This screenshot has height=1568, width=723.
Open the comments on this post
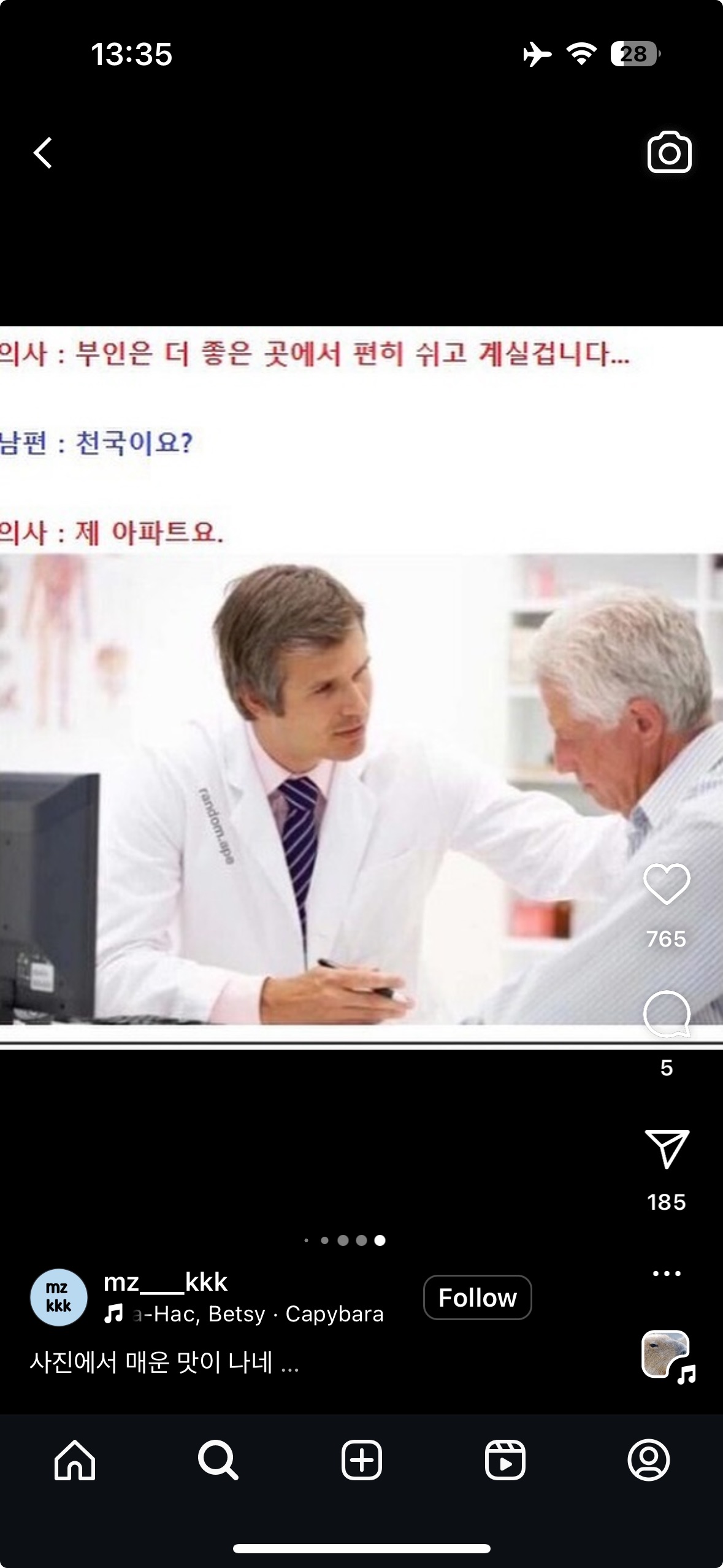click(x=667, y=1014)
